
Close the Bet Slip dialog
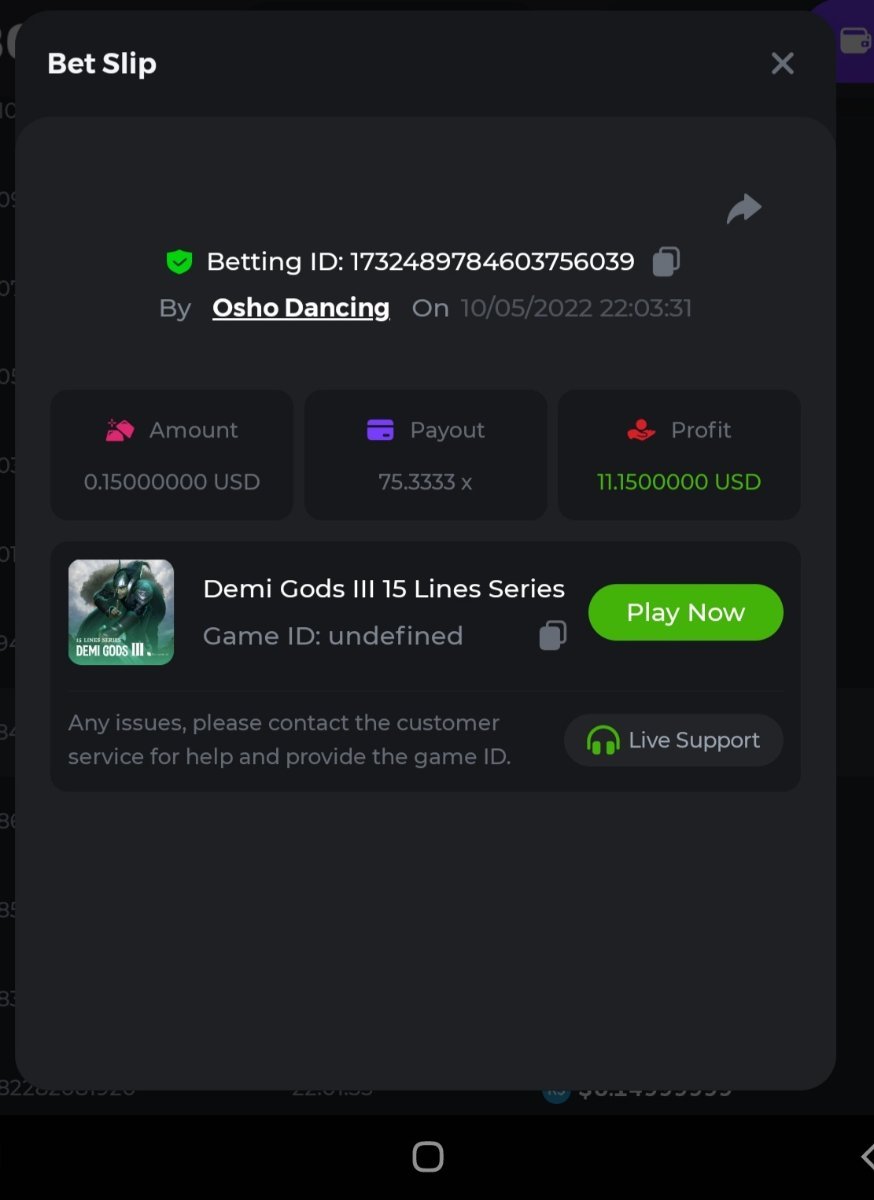[782, 64]
